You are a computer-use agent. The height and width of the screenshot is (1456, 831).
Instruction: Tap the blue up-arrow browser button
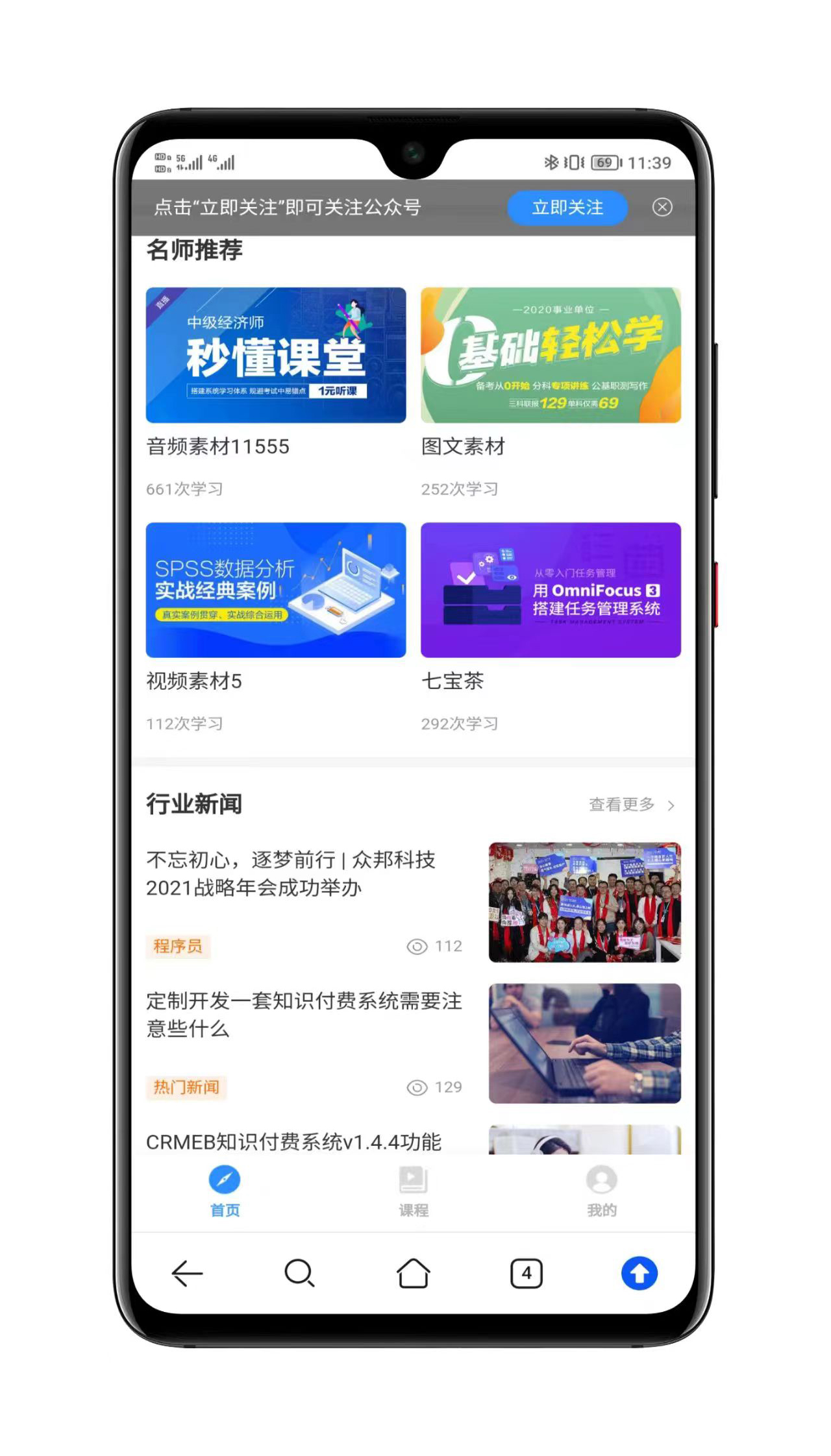[639, 1273]
